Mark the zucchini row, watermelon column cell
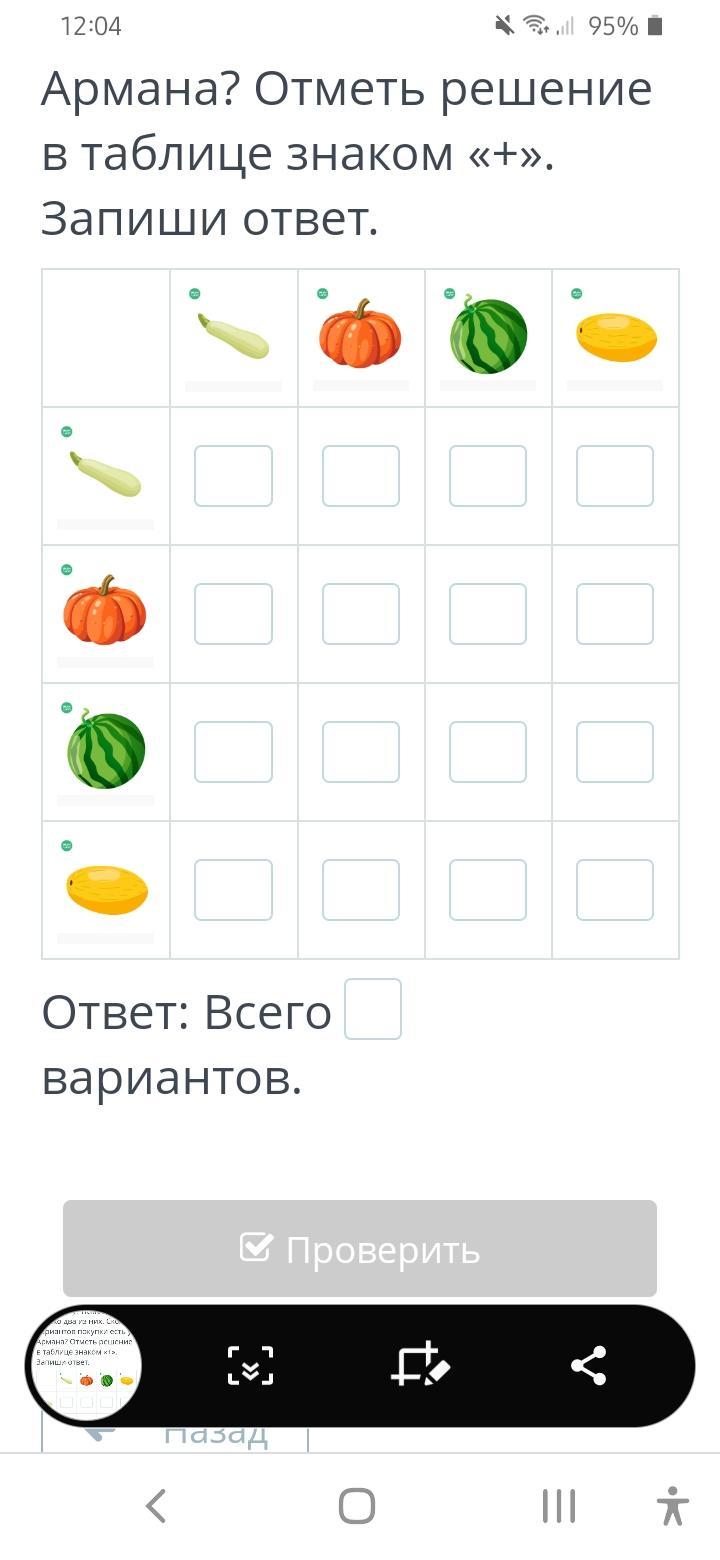This screenshot has height=1560, width=720. coord(487,476)
